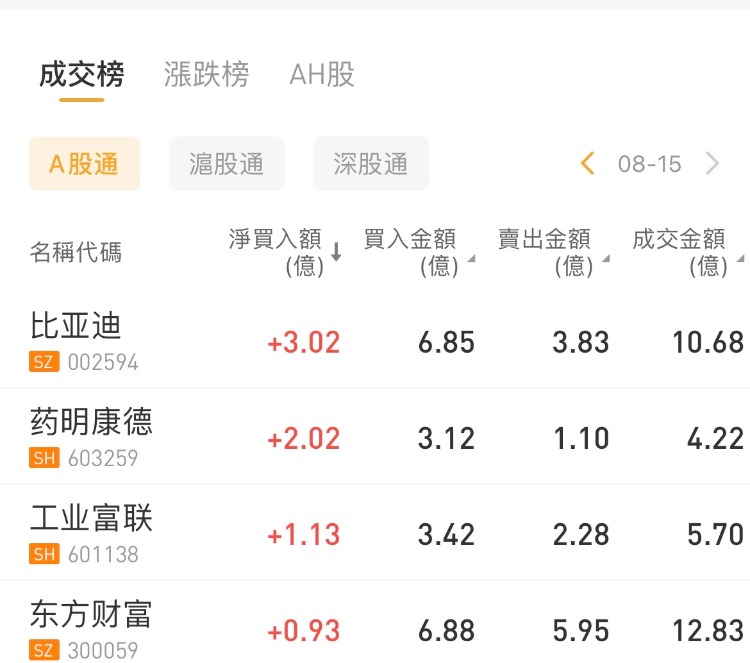Screen dimensions: 750x663
Task: Switch to the AH股 tab
Action: [x=322, y=75]
